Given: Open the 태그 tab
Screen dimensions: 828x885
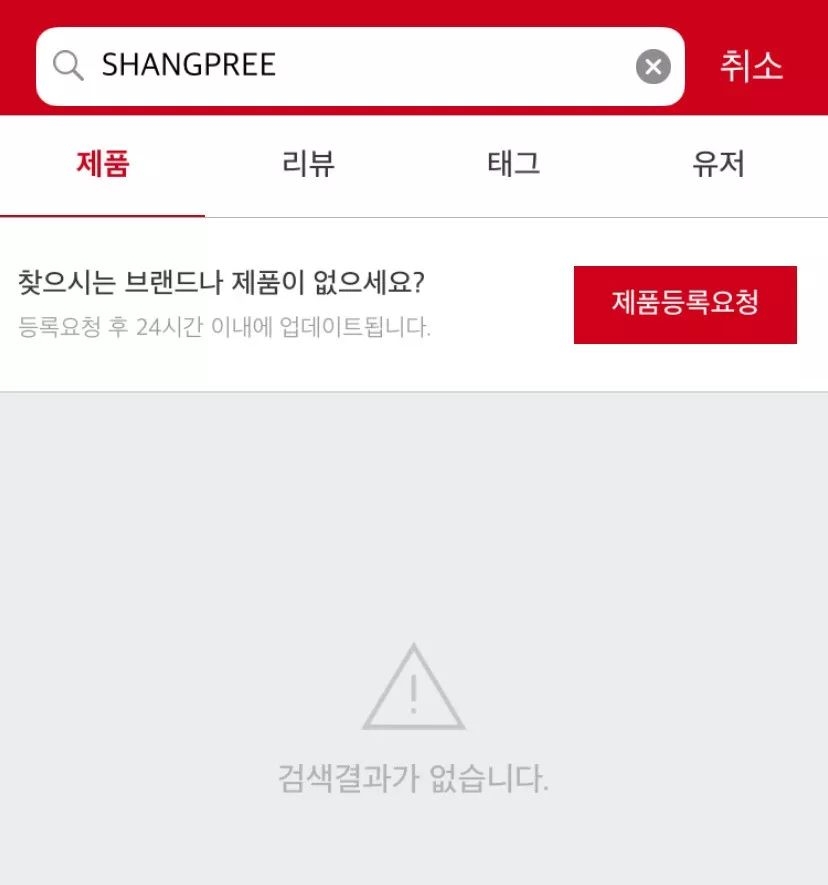Looking at the screenshot, I should (513, 165).
